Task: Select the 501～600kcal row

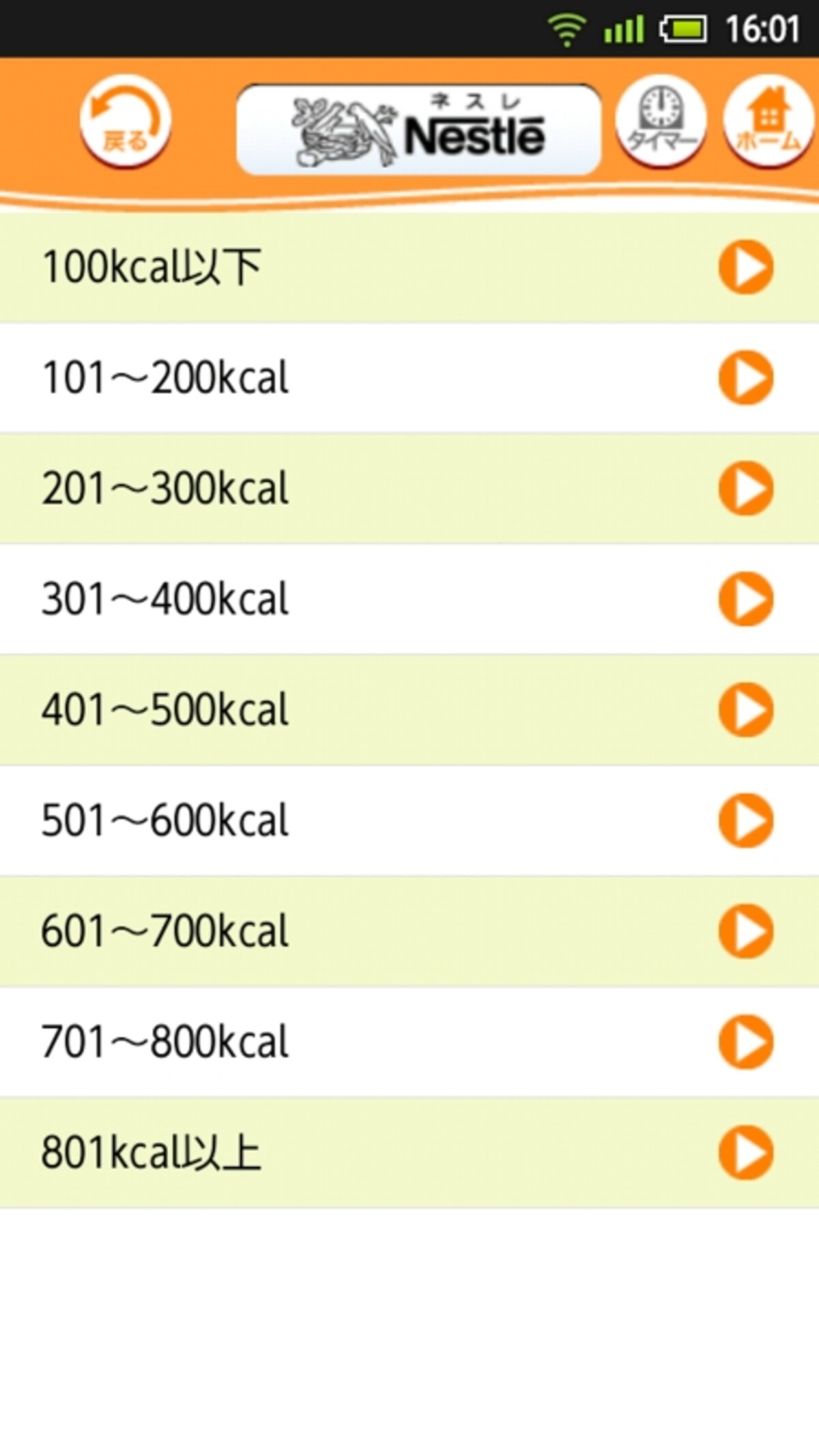Action: pyautogui.click(x=409, y=820)
